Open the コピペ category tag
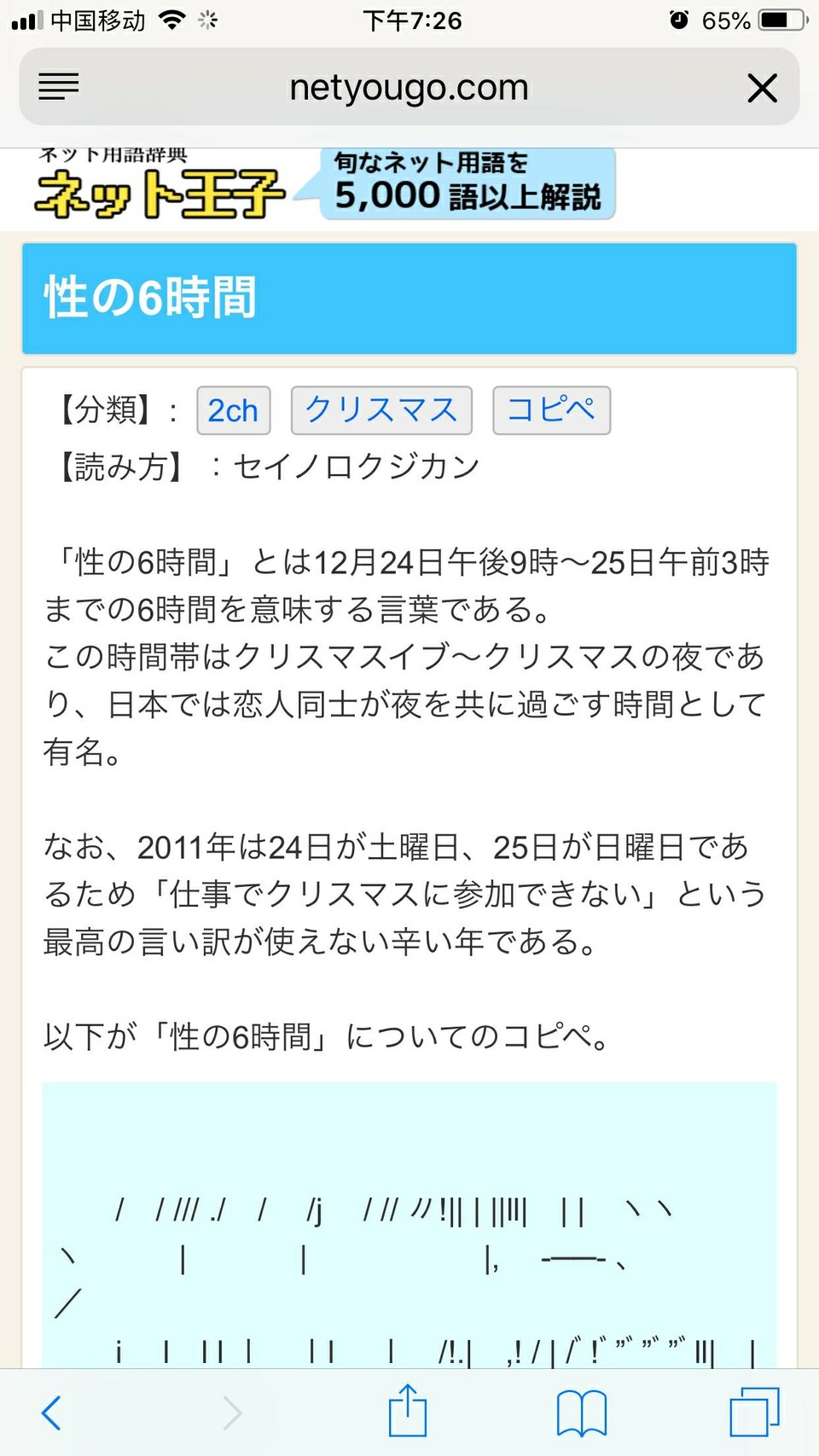The height and width of the screenshot is (1456, 819). [x=551, y=410]
